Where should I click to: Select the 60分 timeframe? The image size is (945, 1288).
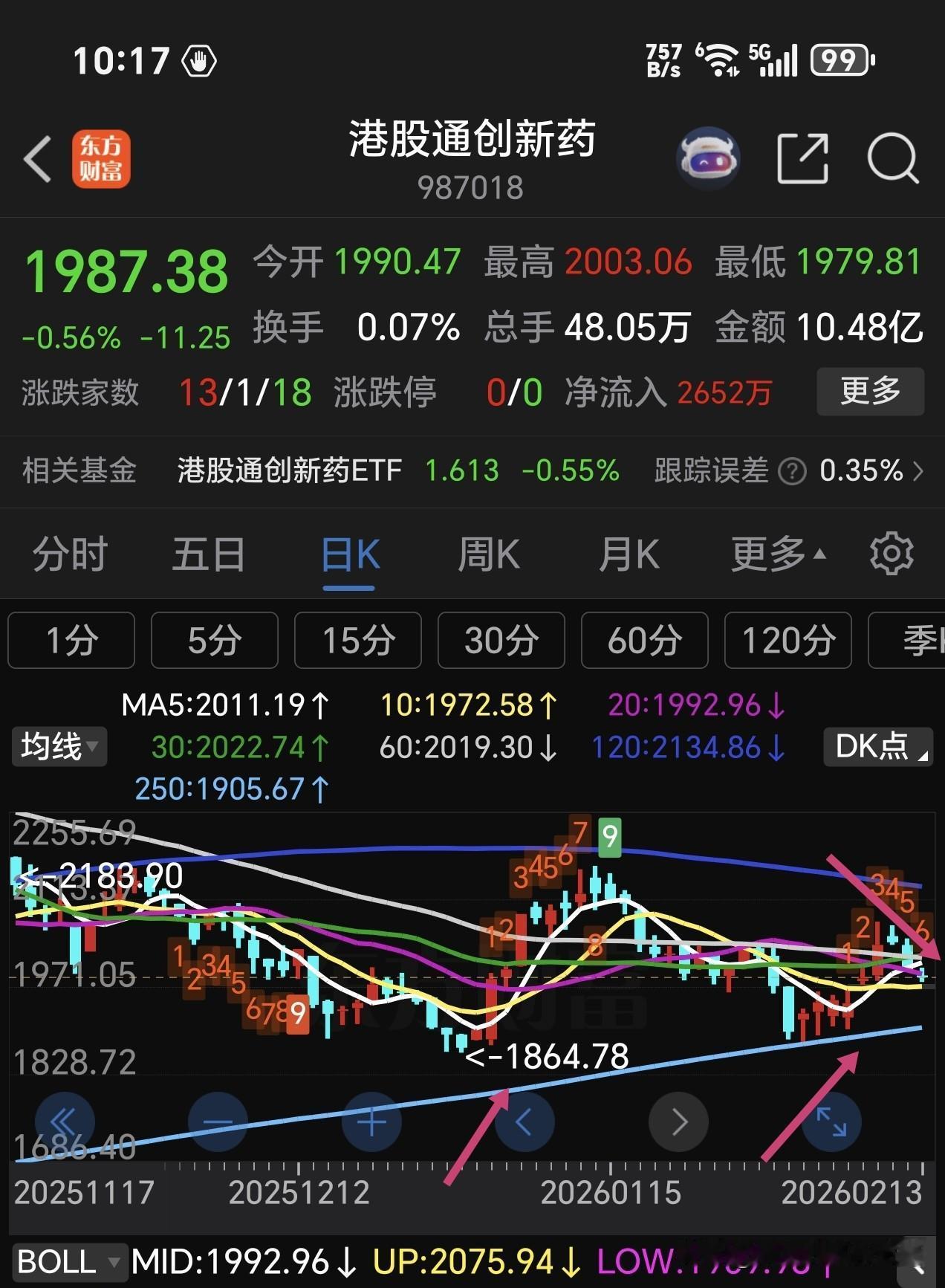click(x=644, y=641)
